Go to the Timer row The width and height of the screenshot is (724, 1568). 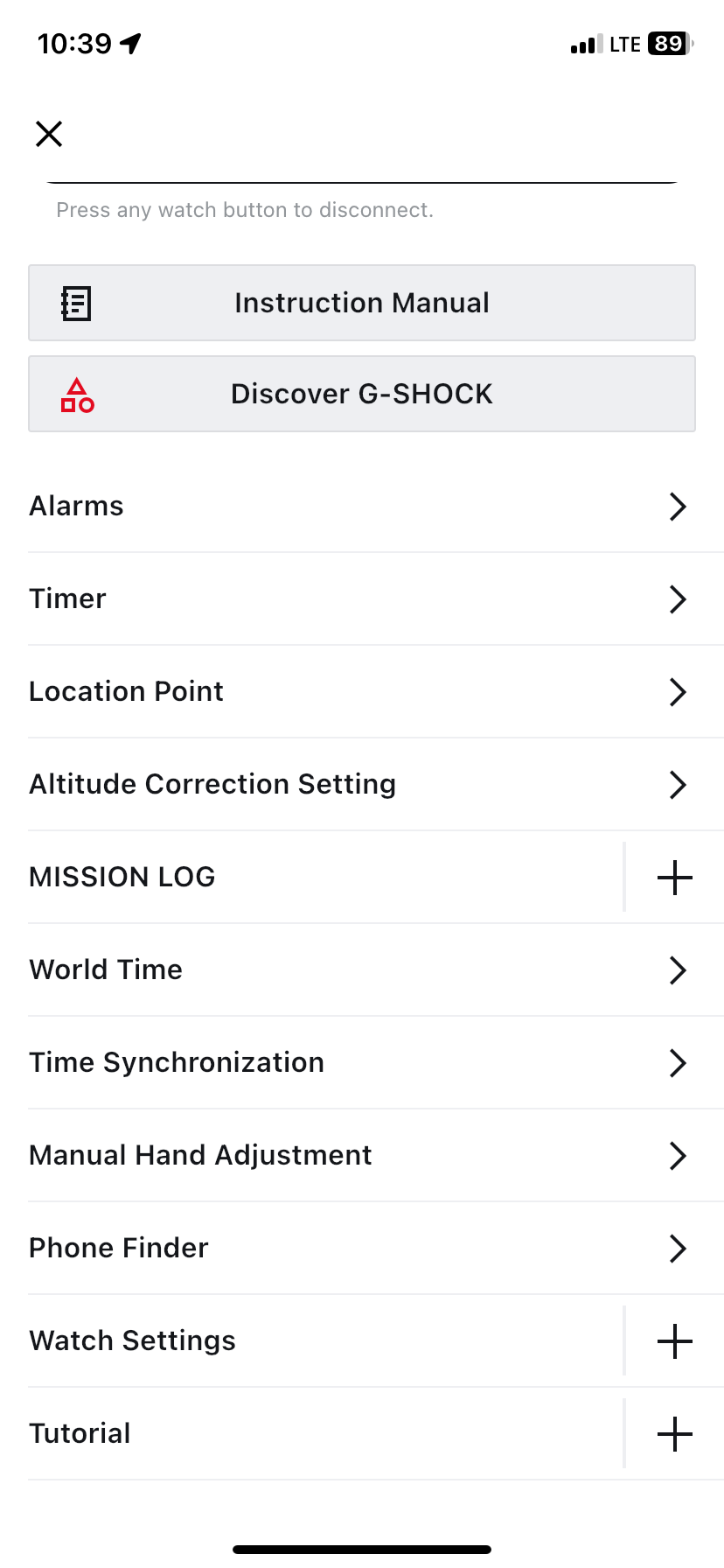point(362,598)
